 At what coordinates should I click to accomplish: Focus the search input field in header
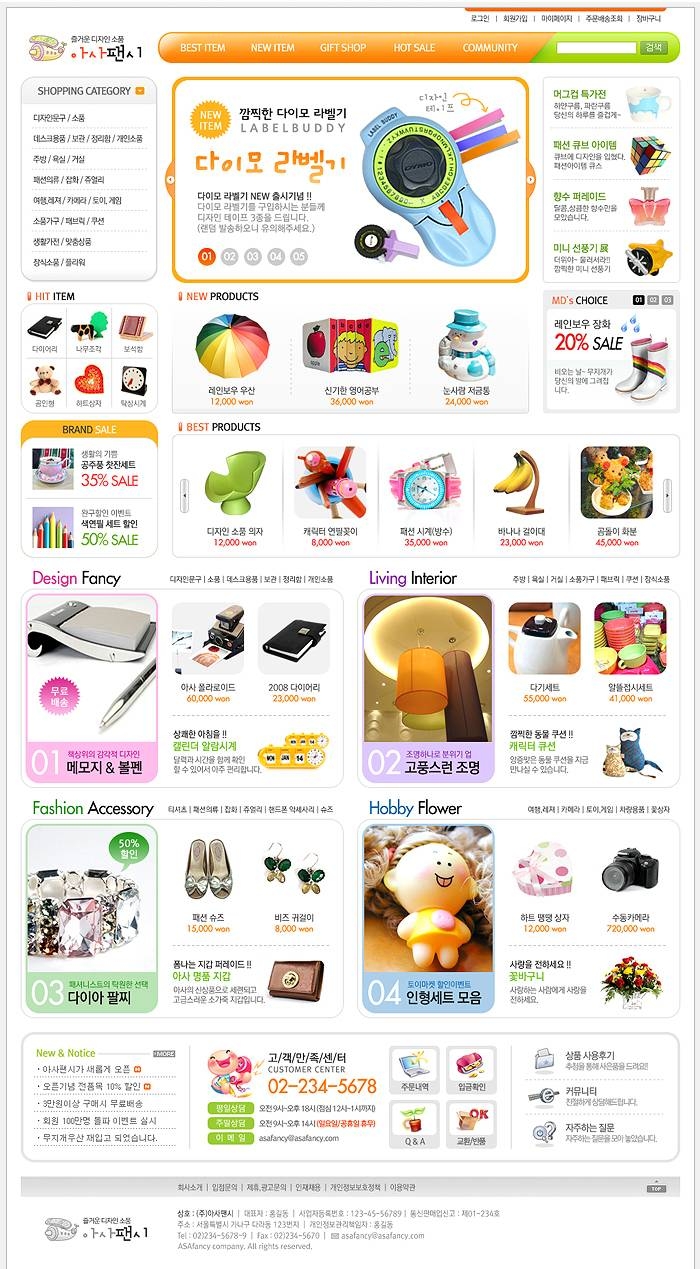click(595, 47)
